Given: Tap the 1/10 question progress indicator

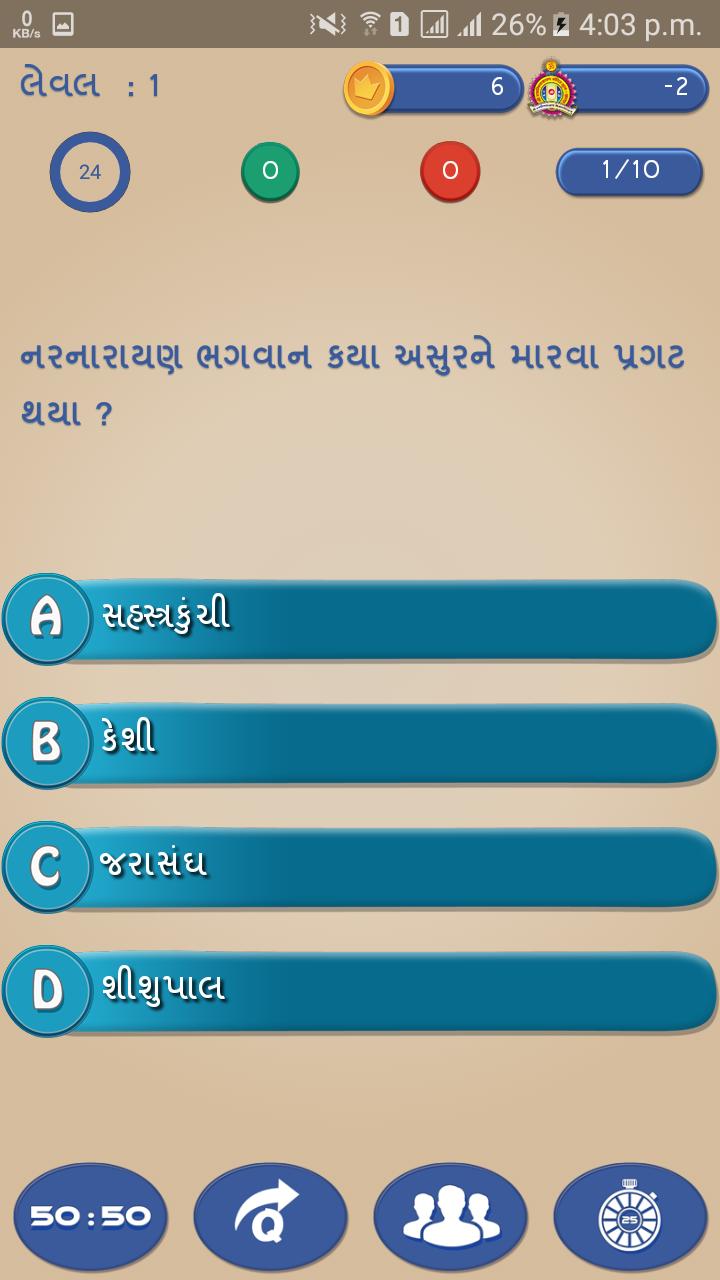Looking at the screenshot, I should click(629, 170).
